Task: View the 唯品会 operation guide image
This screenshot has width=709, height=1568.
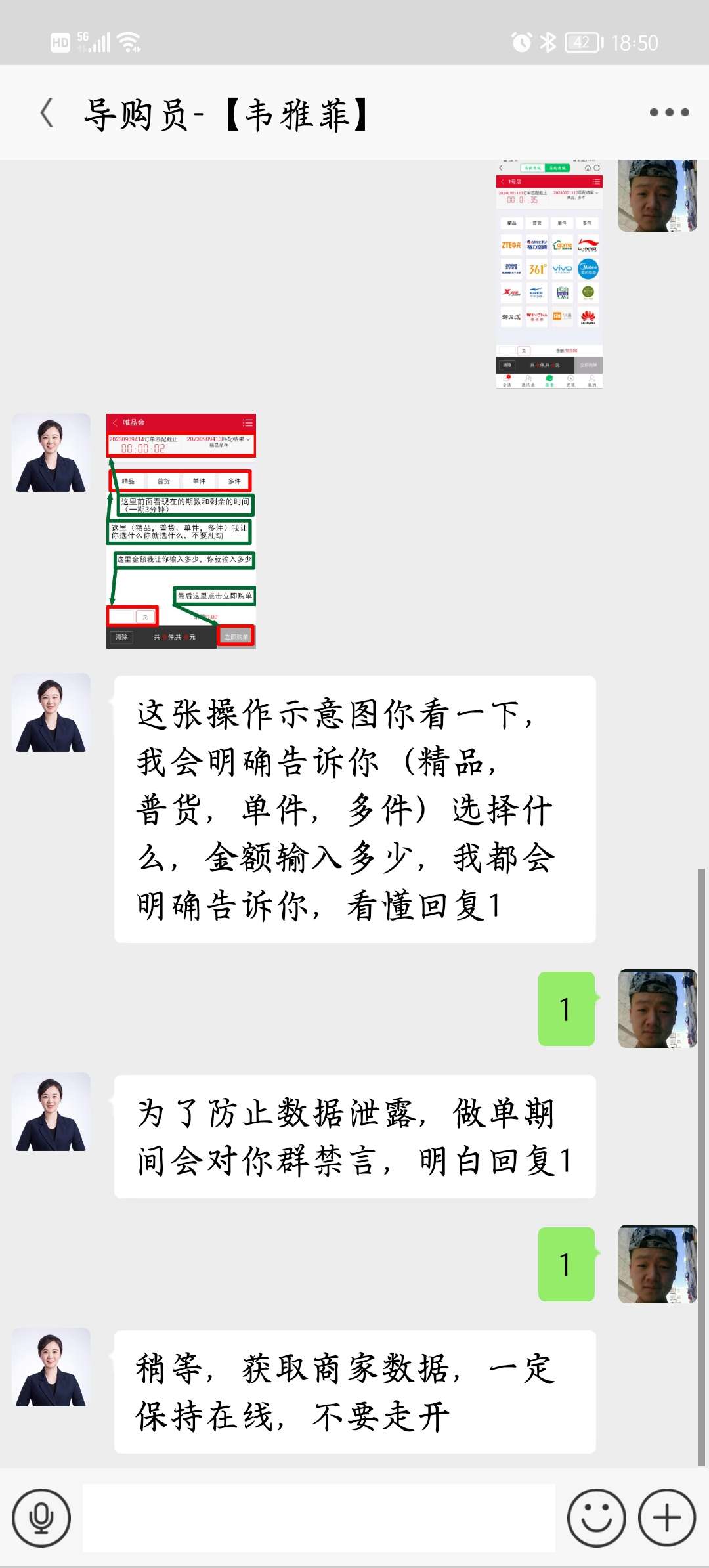Action: click(181, 531)
